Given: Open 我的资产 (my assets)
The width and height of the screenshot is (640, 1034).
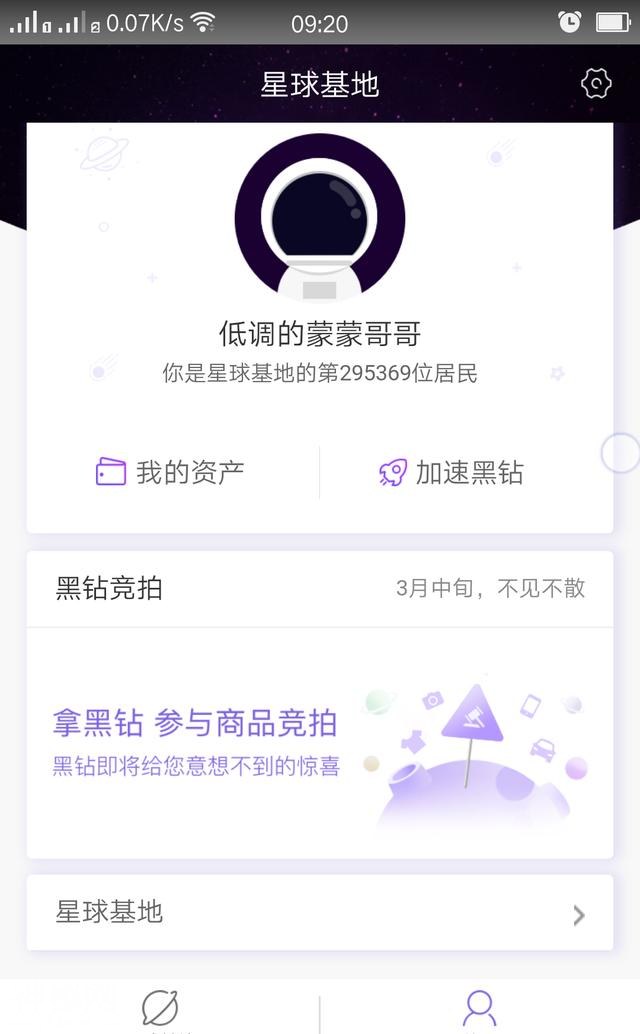Looking at the screenshot, I should 171,472.
